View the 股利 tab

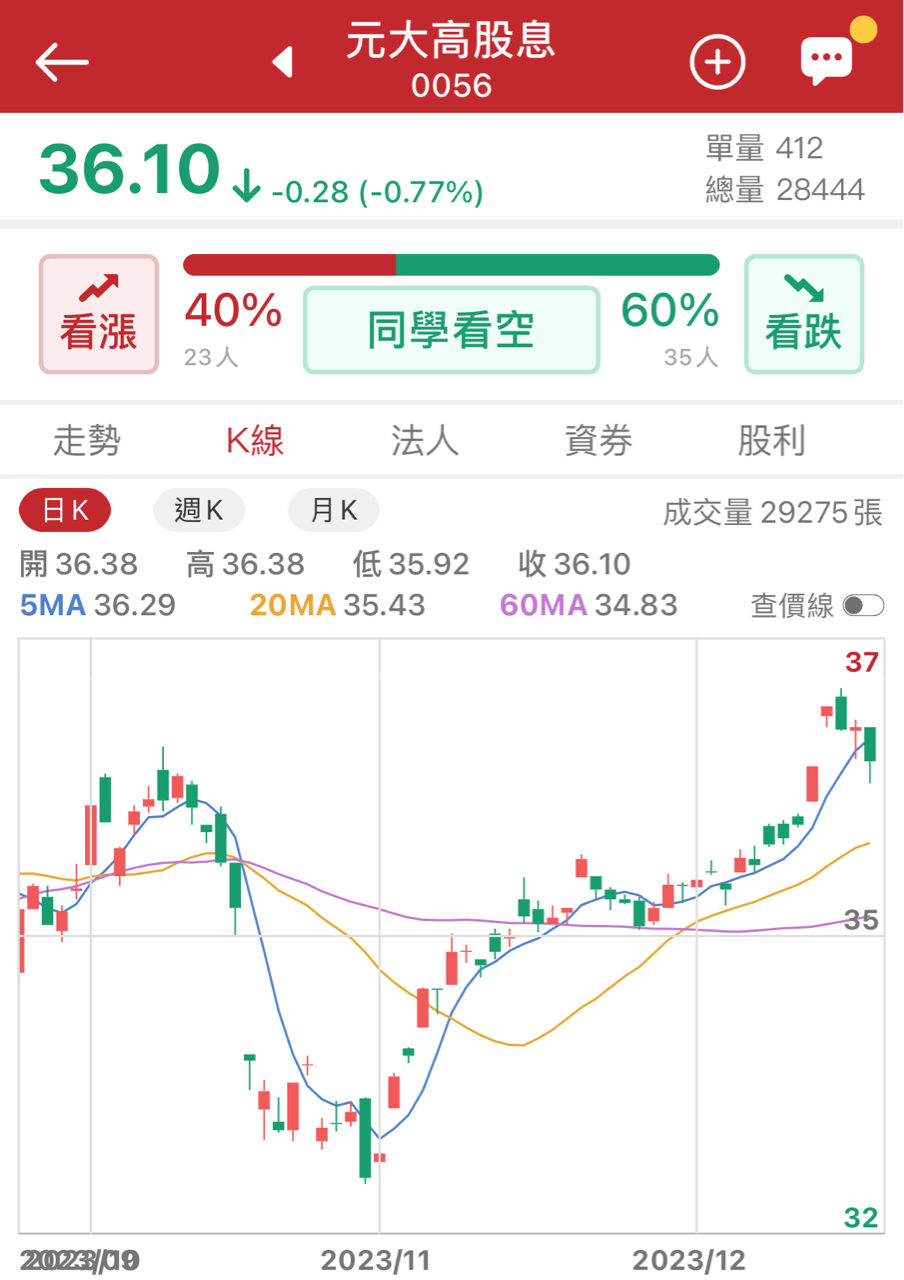[x=771, y=440]
